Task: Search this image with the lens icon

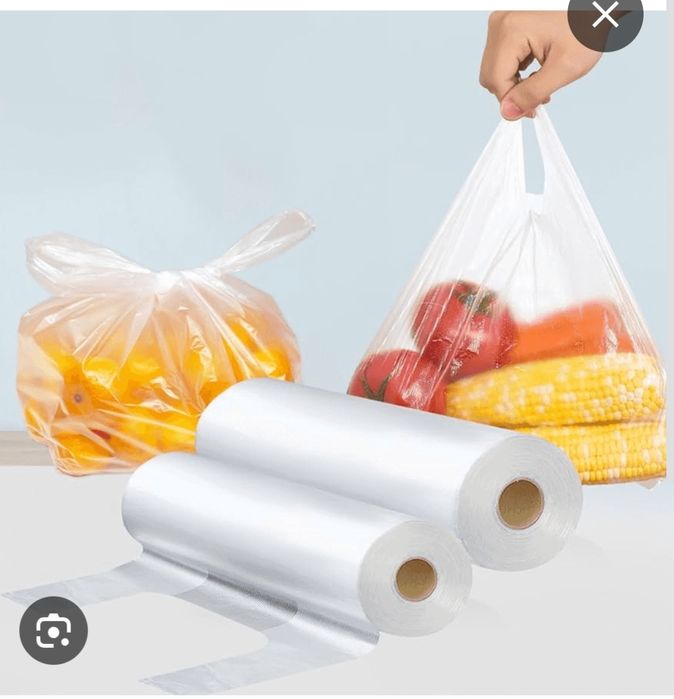Action: 54,630
